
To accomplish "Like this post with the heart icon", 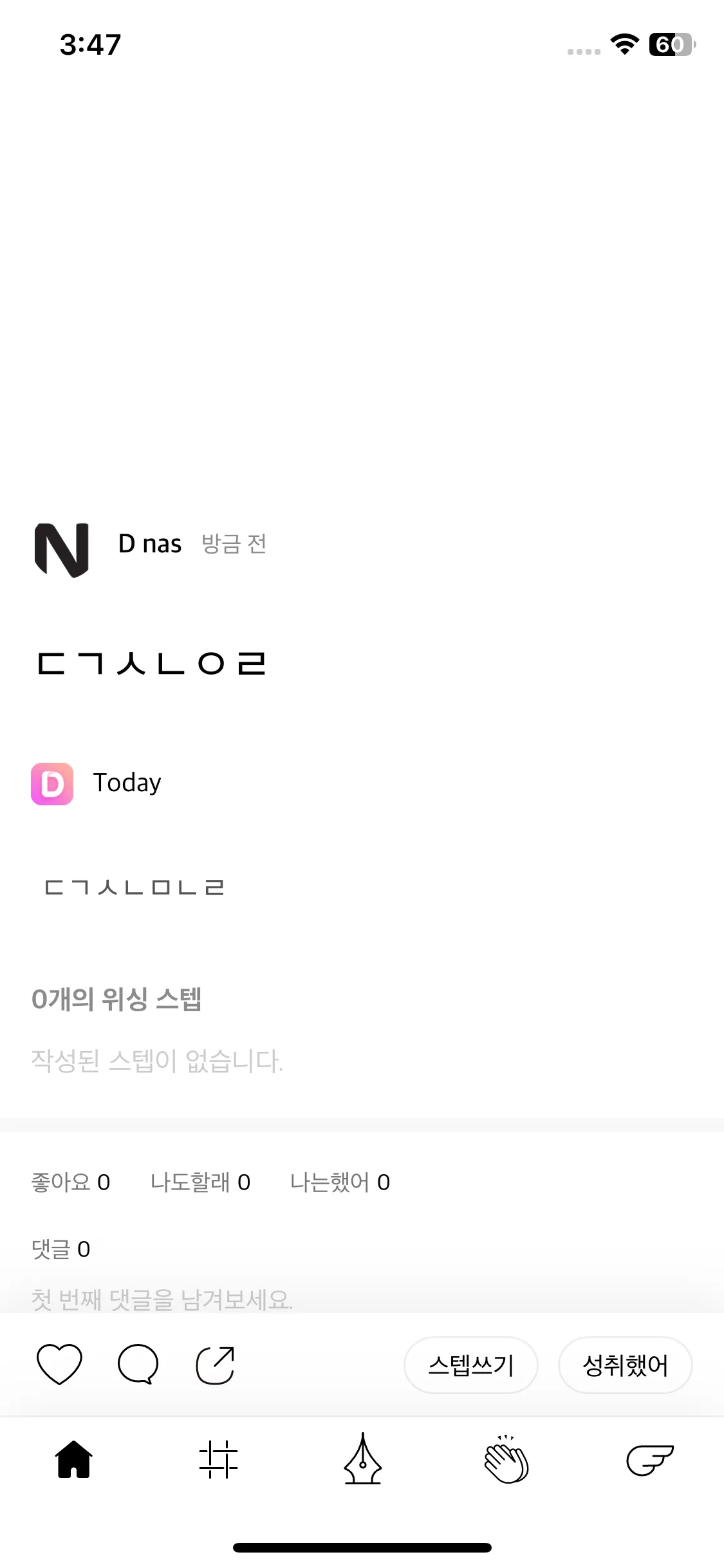I will (59, 1364).
